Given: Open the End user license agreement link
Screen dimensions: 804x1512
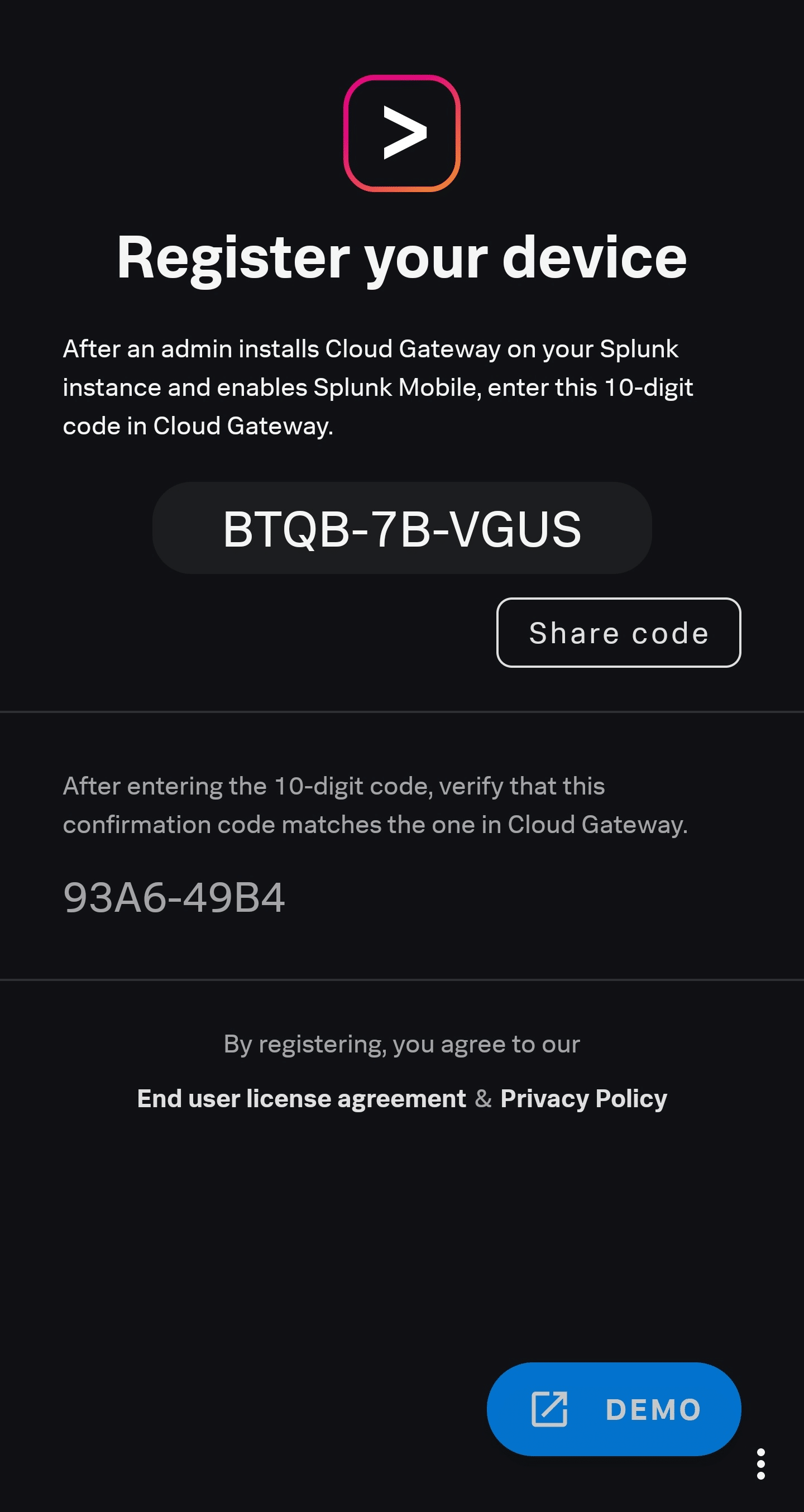Looking at the screenshot, I should (301, 1098).
